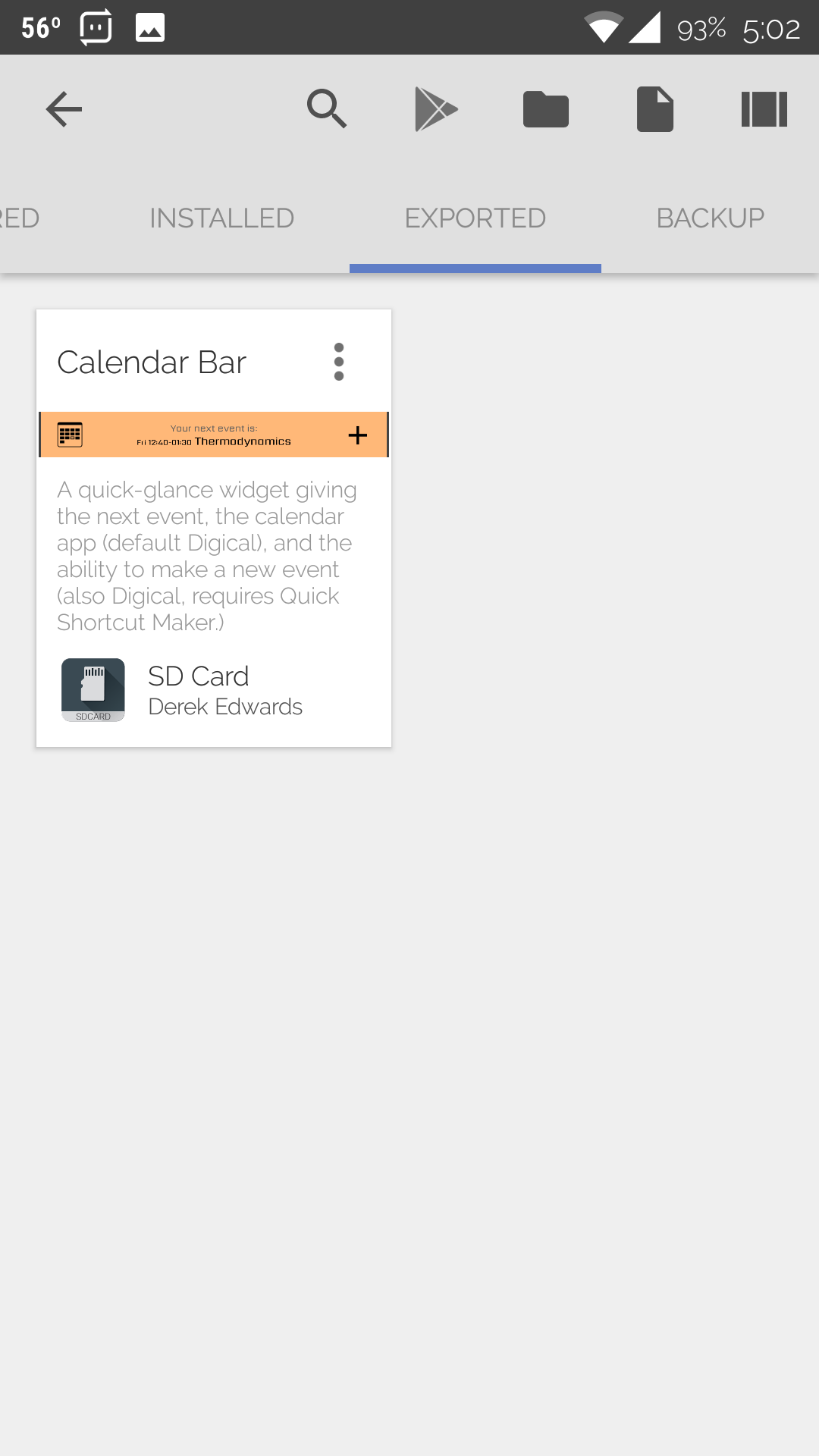Open the search icon

327,109
